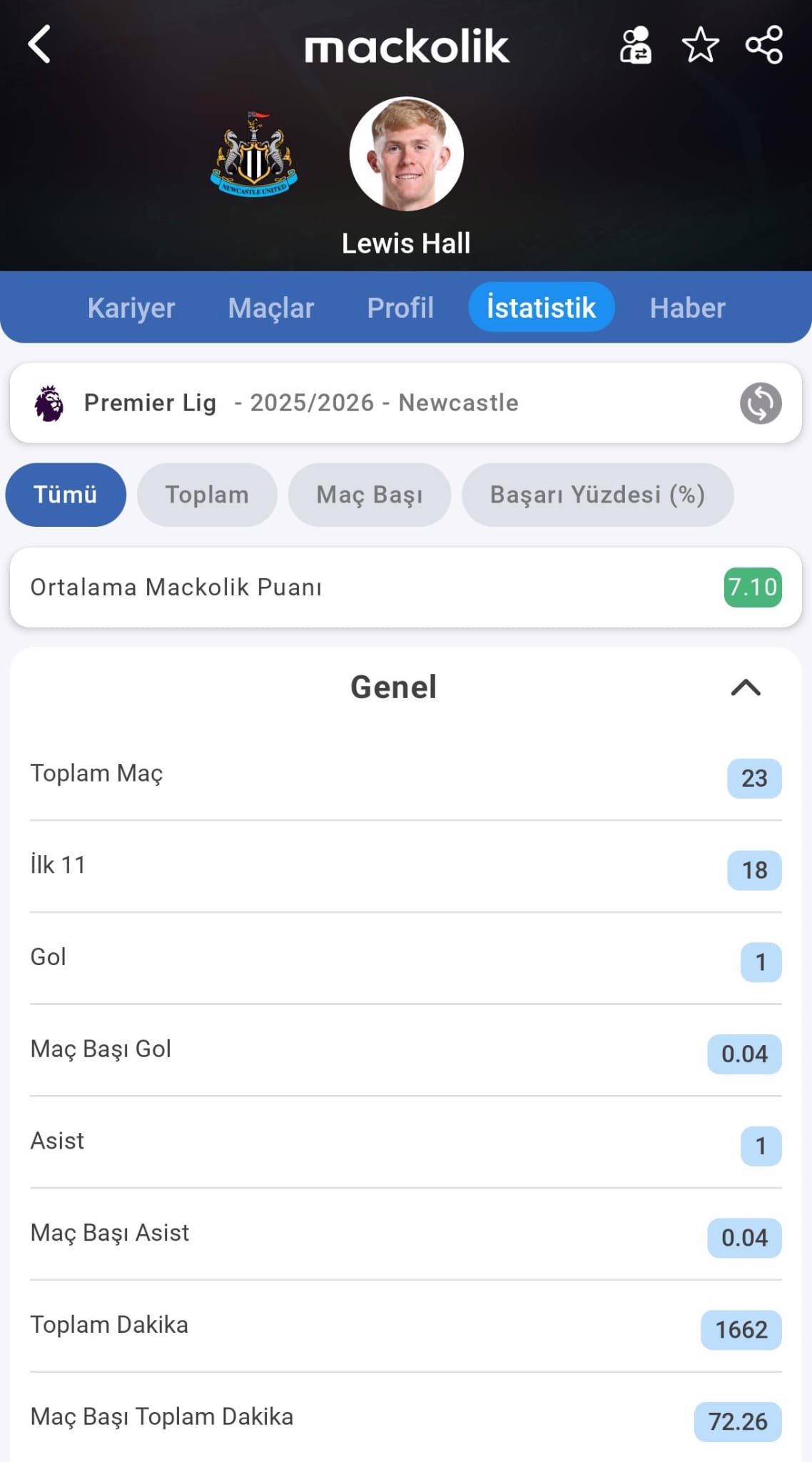The image size is (812, 1462).
Task: Share this player page
Action: click(x=763, y=45)
